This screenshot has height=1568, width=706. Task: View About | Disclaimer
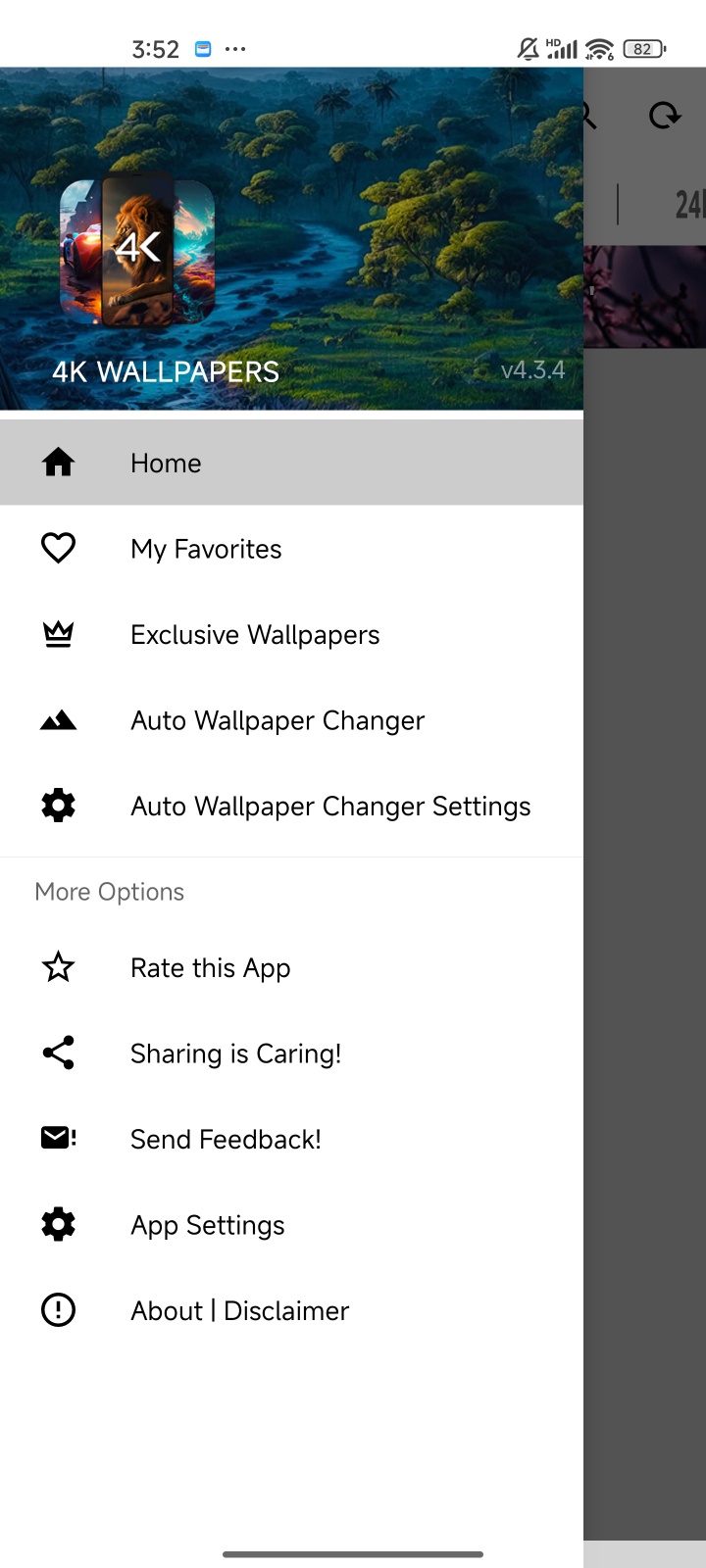(239, 1310)
